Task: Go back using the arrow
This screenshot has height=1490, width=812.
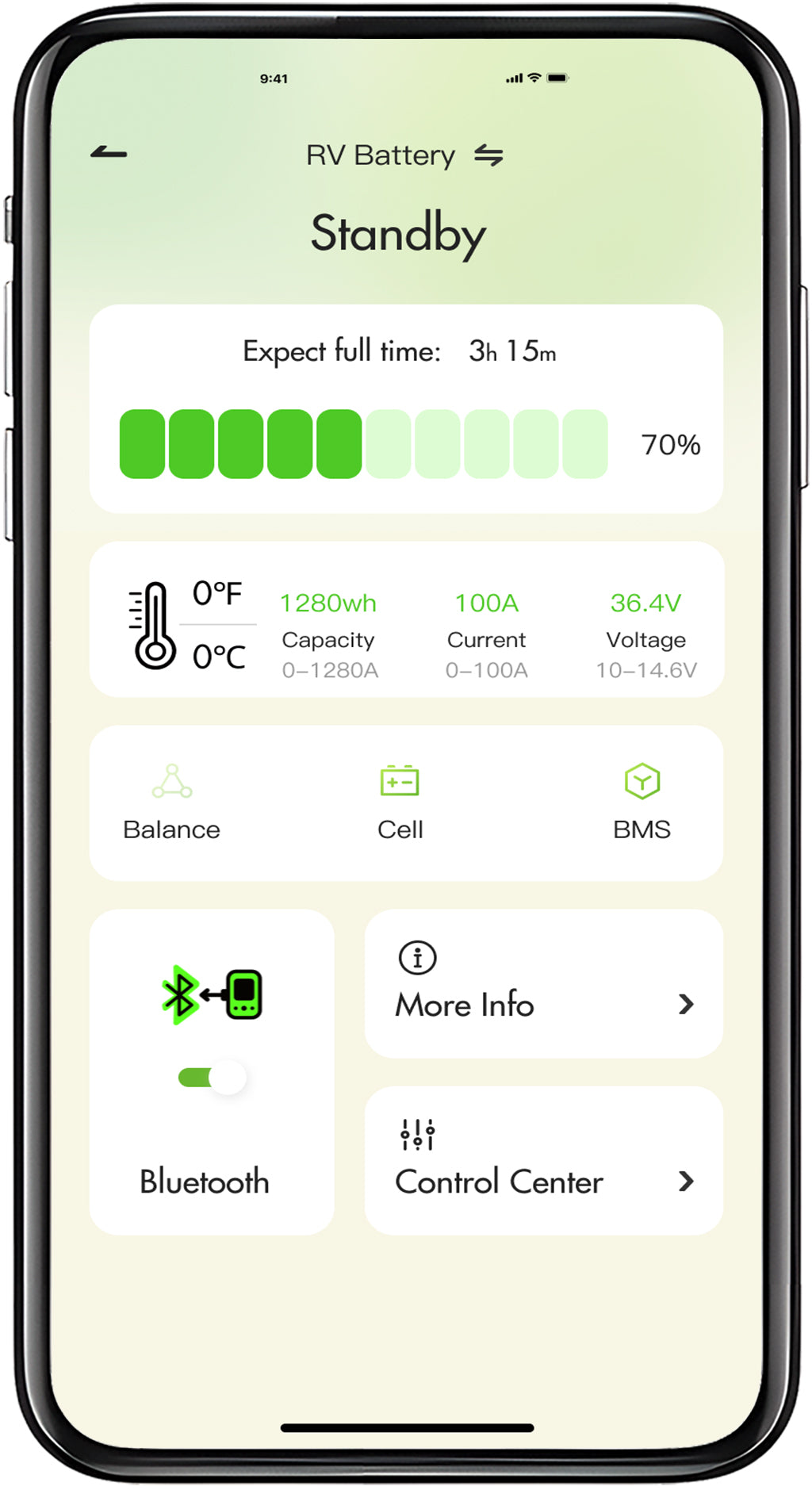Action: [x=109, y=153]
